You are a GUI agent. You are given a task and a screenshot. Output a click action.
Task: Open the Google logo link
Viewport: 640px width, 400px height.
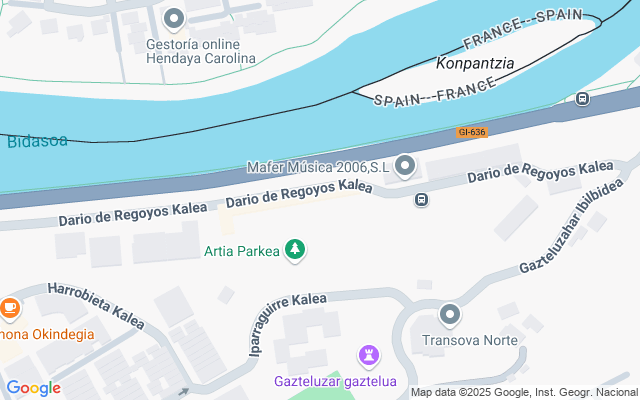pyautogui.click(x=33, y=388)
